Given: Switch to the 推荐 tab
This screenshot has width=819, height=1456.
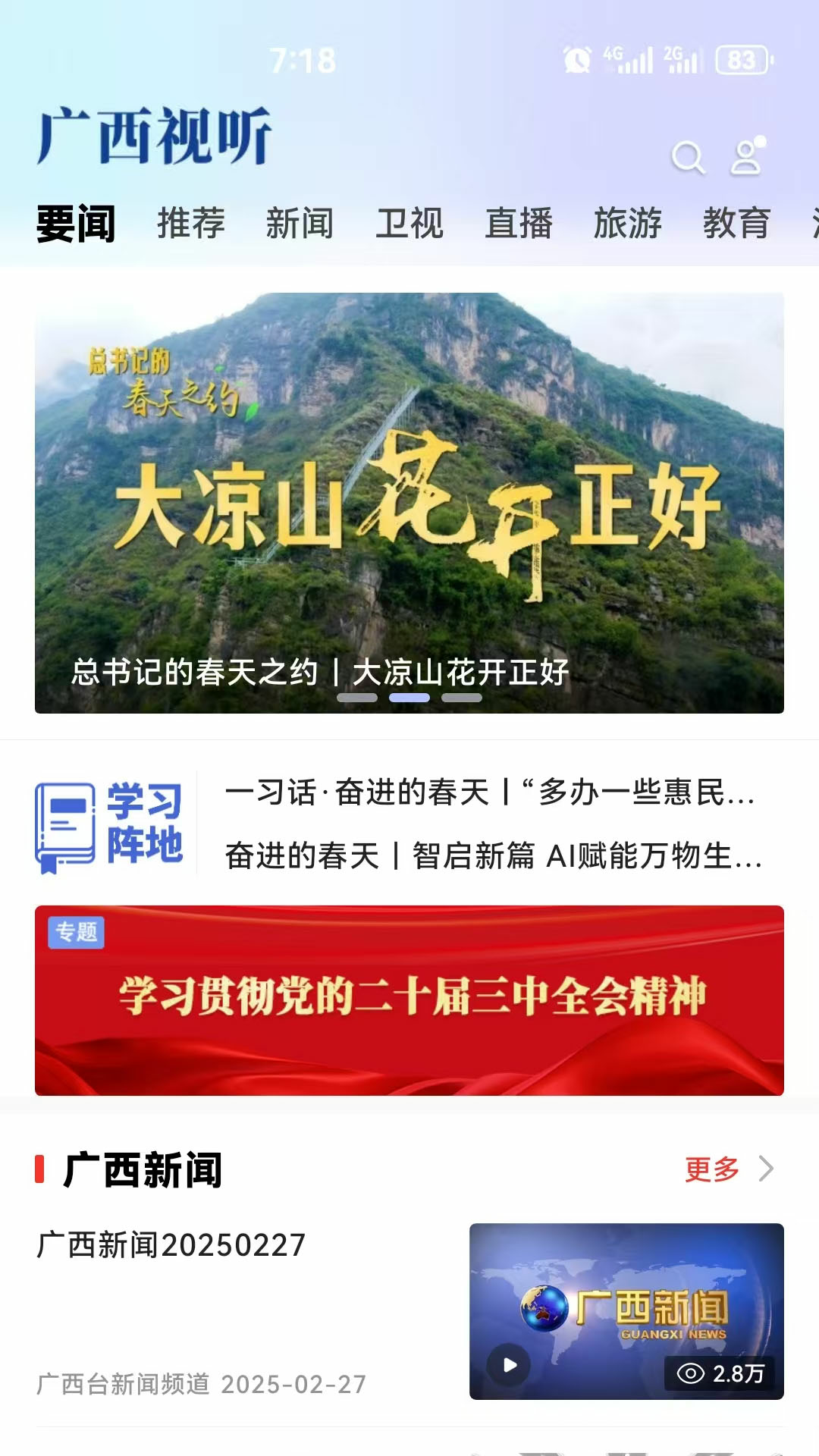Looking at the screenshot, I should tap(191, 224).
